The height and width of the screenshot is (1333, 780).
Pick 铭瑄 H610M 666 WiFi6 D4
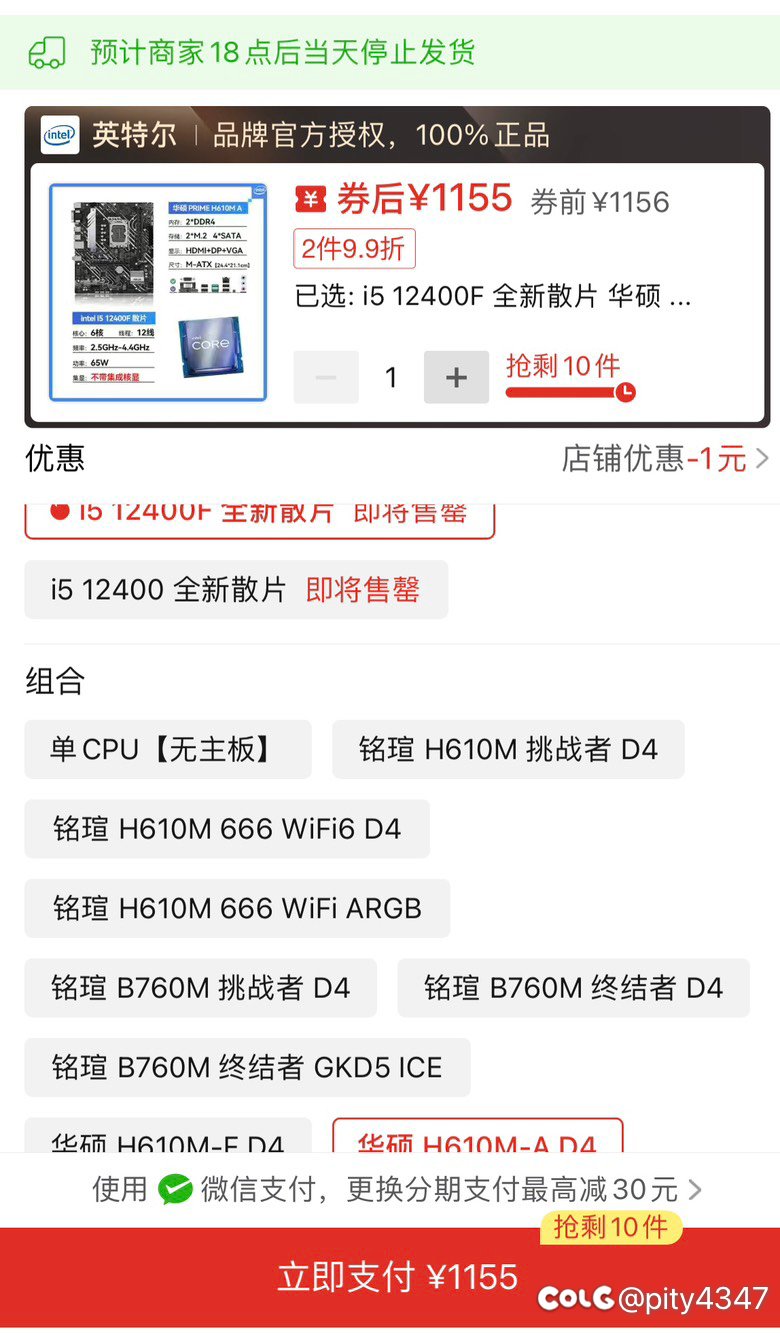click(x=227, y=829)
